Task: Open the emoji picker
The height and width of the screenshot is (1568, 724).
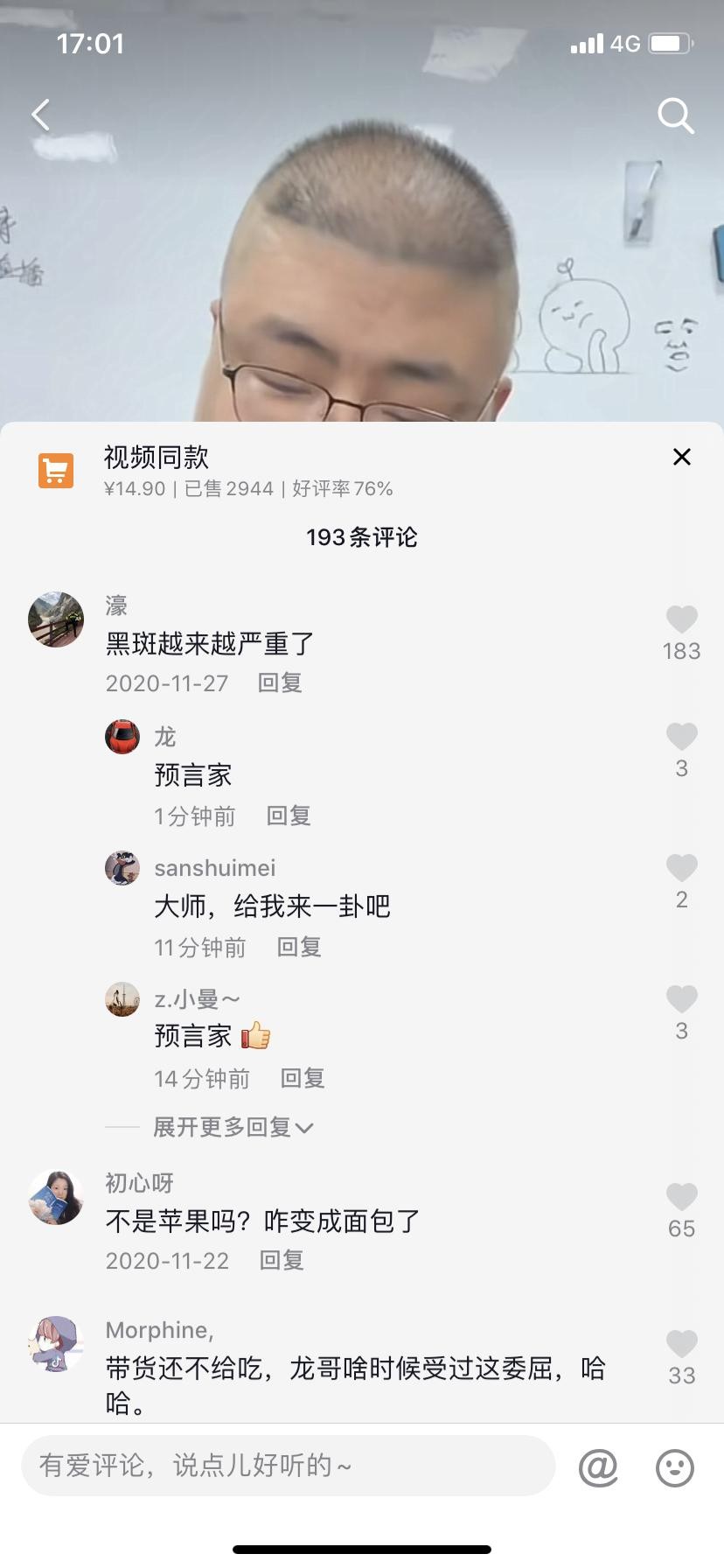Action: [675, 1467]
